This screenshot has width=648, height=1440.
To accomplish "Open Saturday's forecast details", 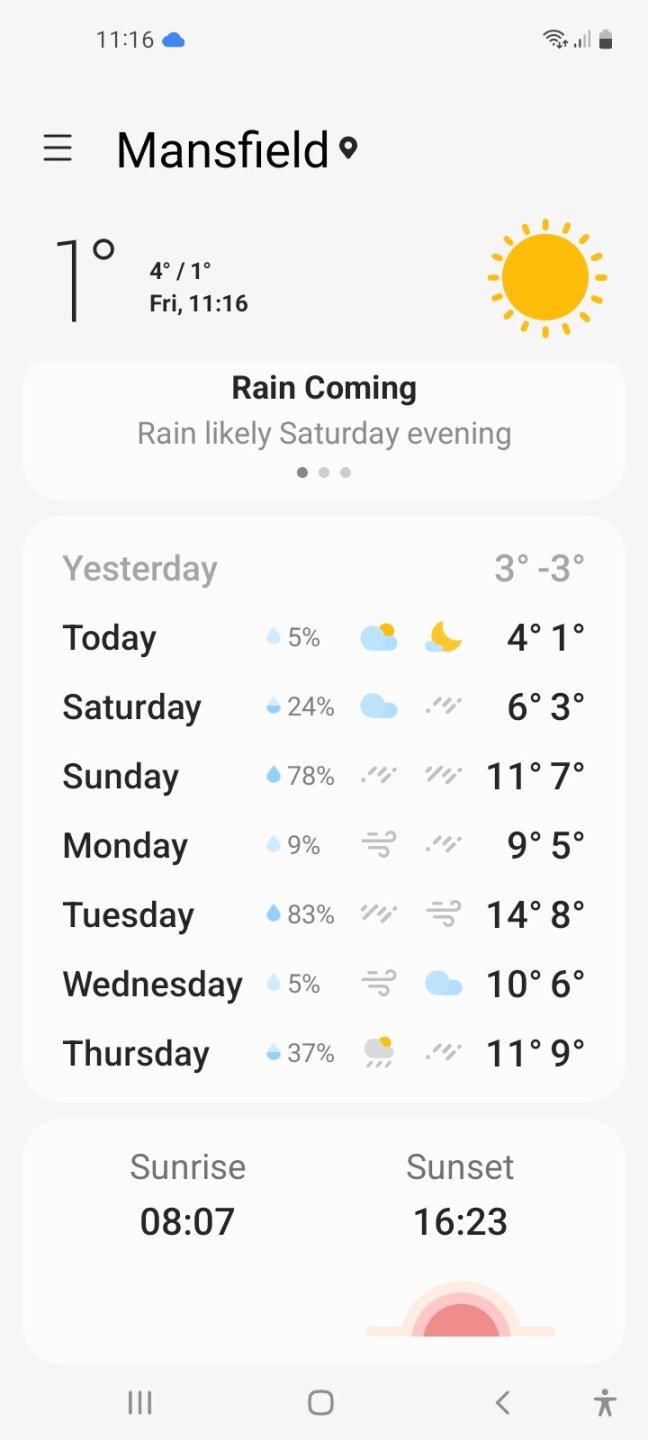I will 323,707.
